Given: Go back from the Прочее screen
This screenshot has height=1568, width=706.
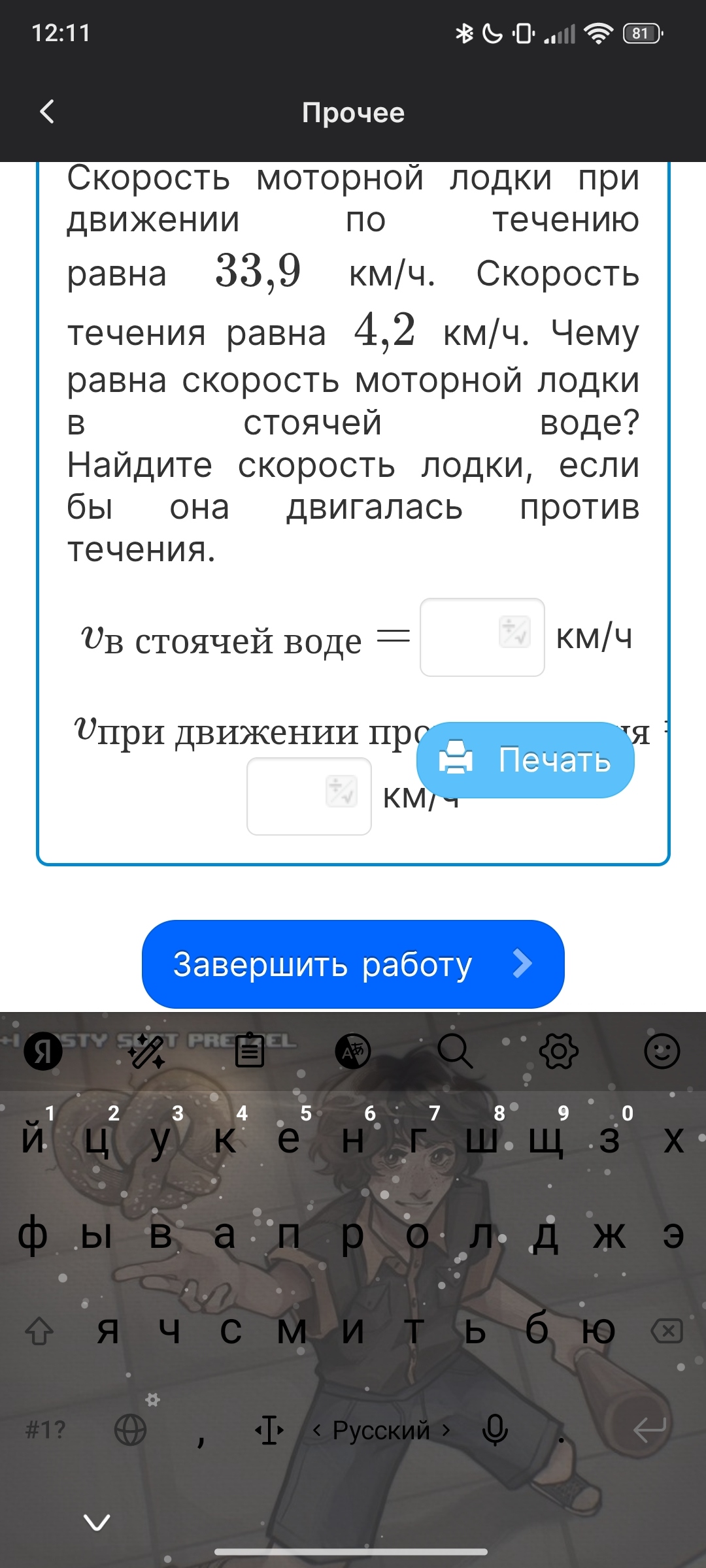Looking at the screenshot, I should pos(47,112).
